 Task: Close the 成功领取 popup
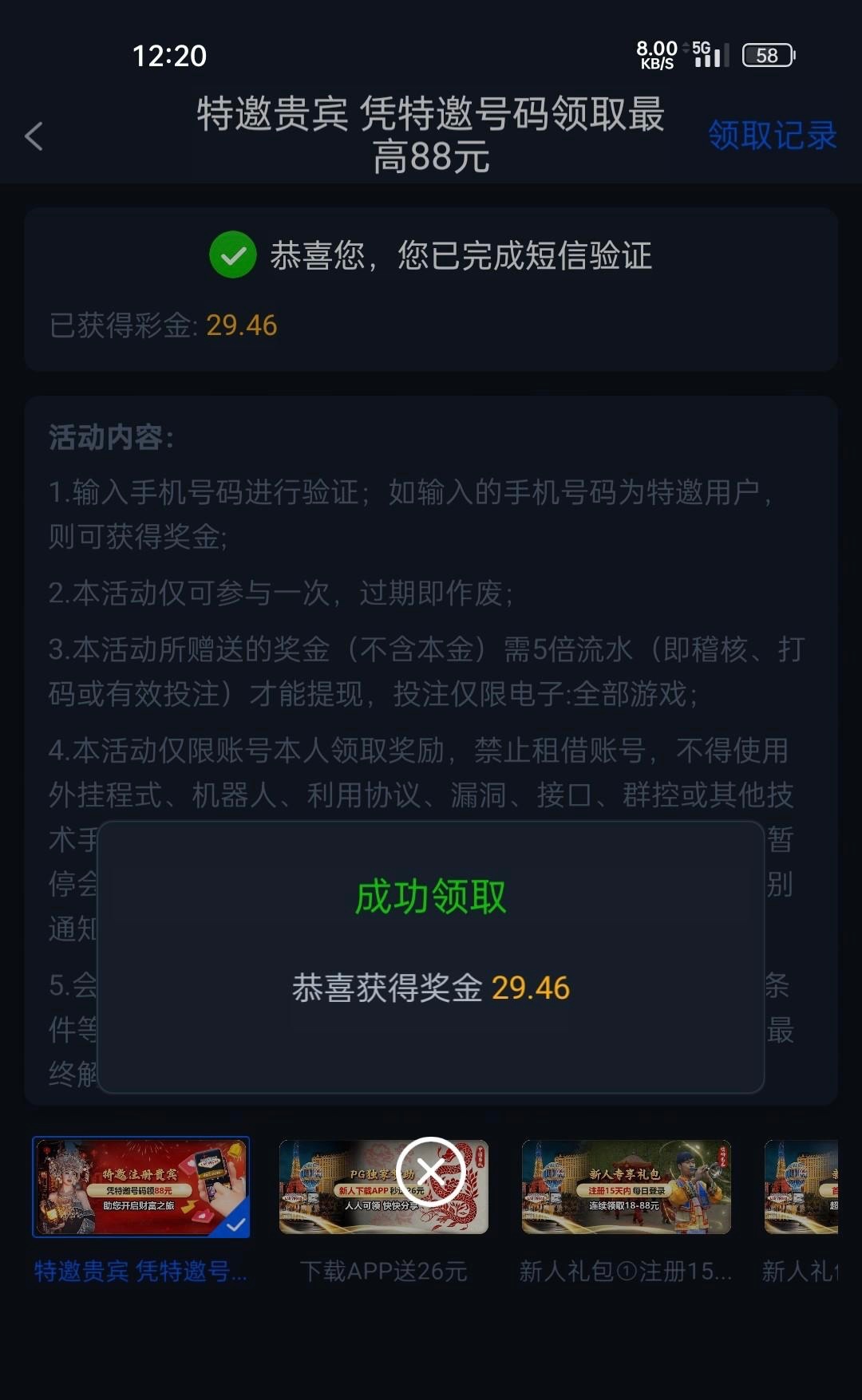point(430,1172)
